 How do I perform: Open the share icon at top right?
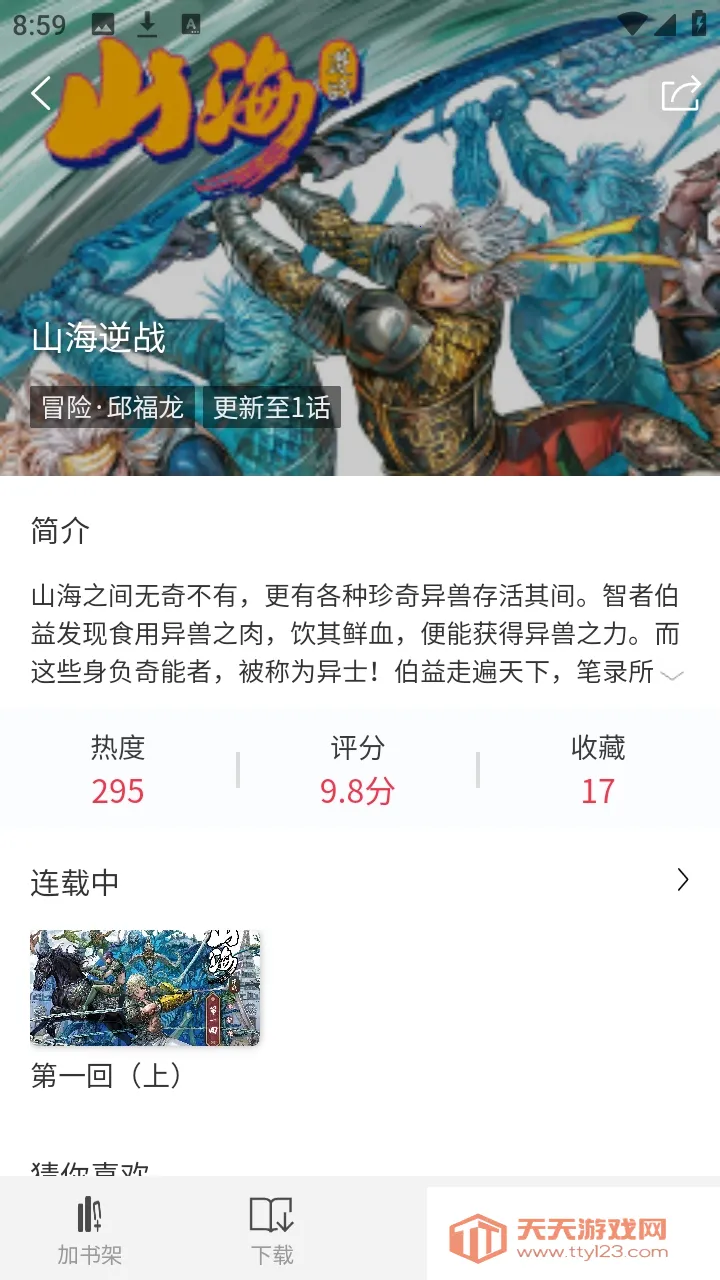681,92
